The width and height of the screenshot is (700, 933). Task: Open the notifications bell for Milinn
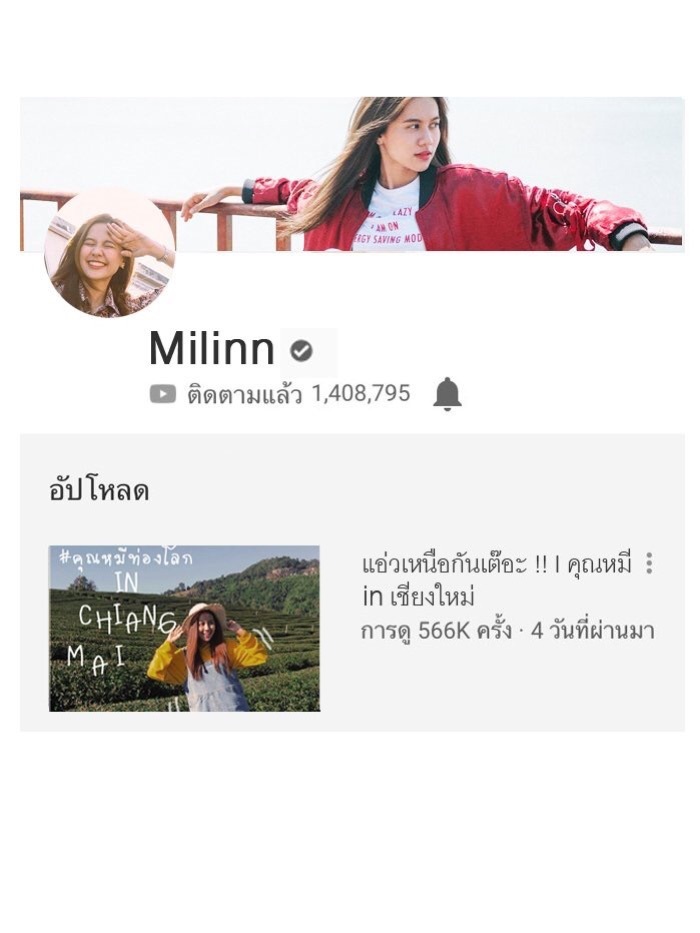click(447, 394)
